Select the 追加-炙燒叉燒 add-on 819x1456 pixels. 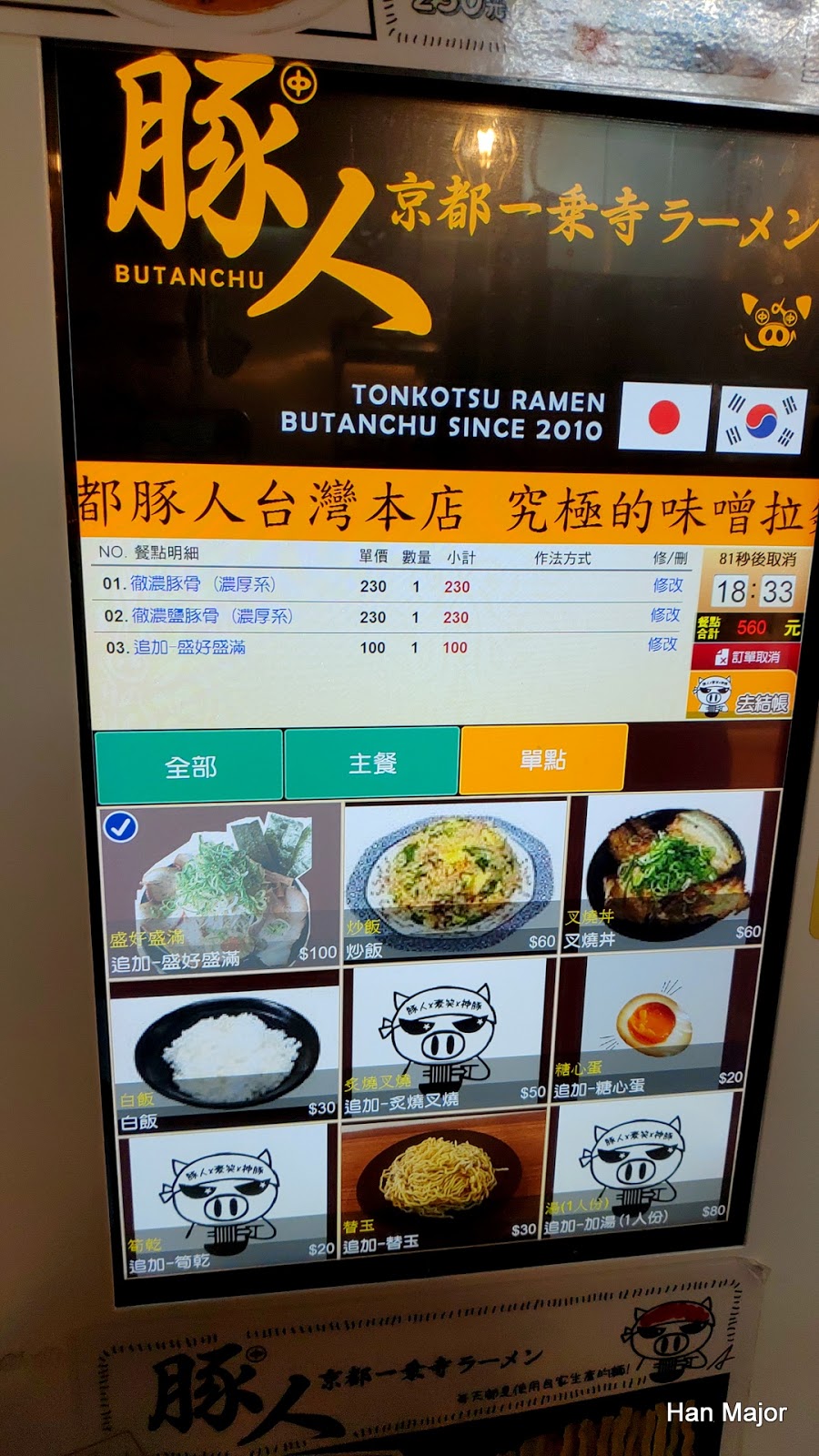tap(445, 1043)
